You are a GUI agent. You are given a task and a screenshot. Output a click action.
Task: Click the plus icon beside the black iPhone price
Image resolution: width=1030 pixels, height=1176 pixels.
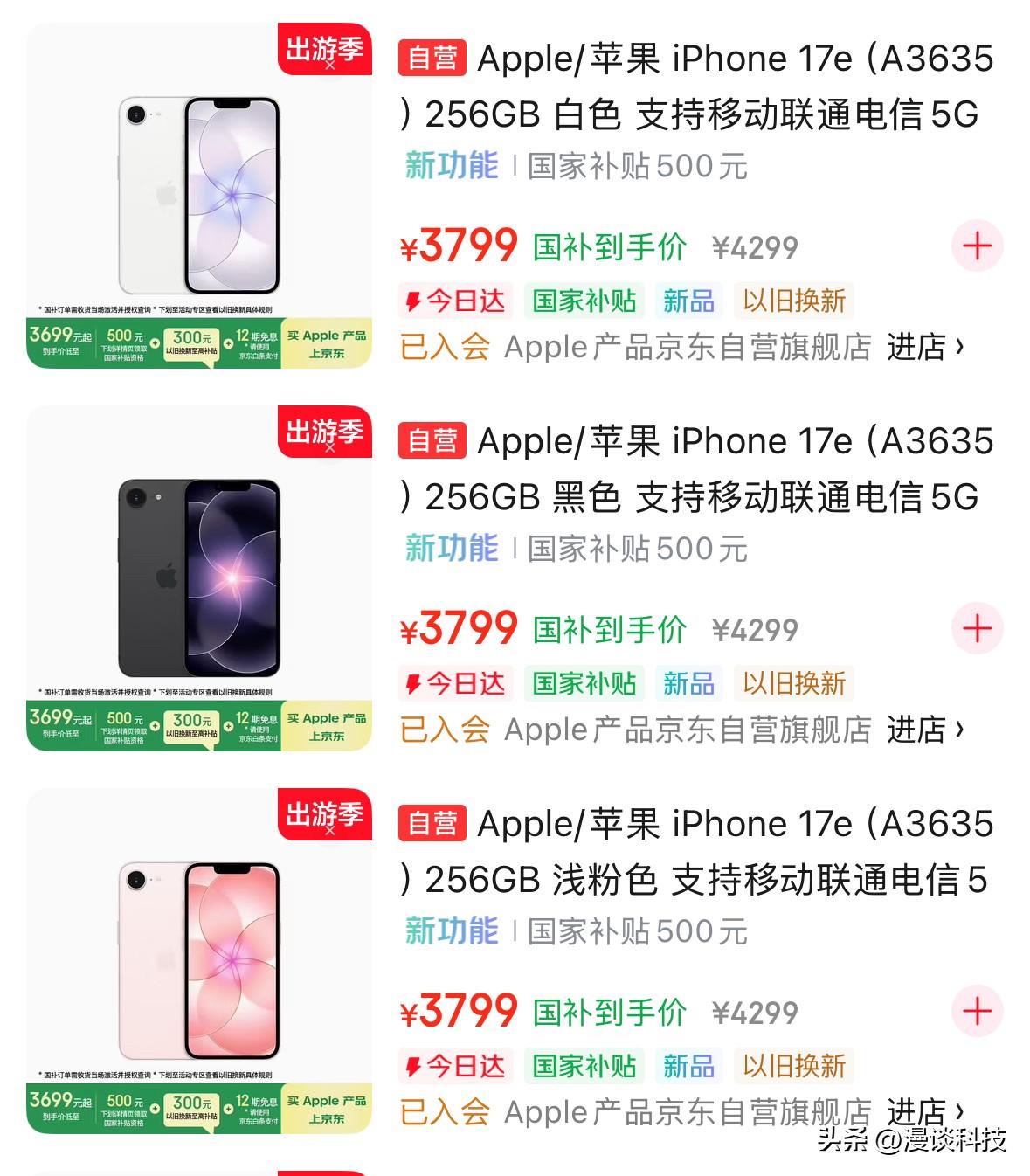976,627
